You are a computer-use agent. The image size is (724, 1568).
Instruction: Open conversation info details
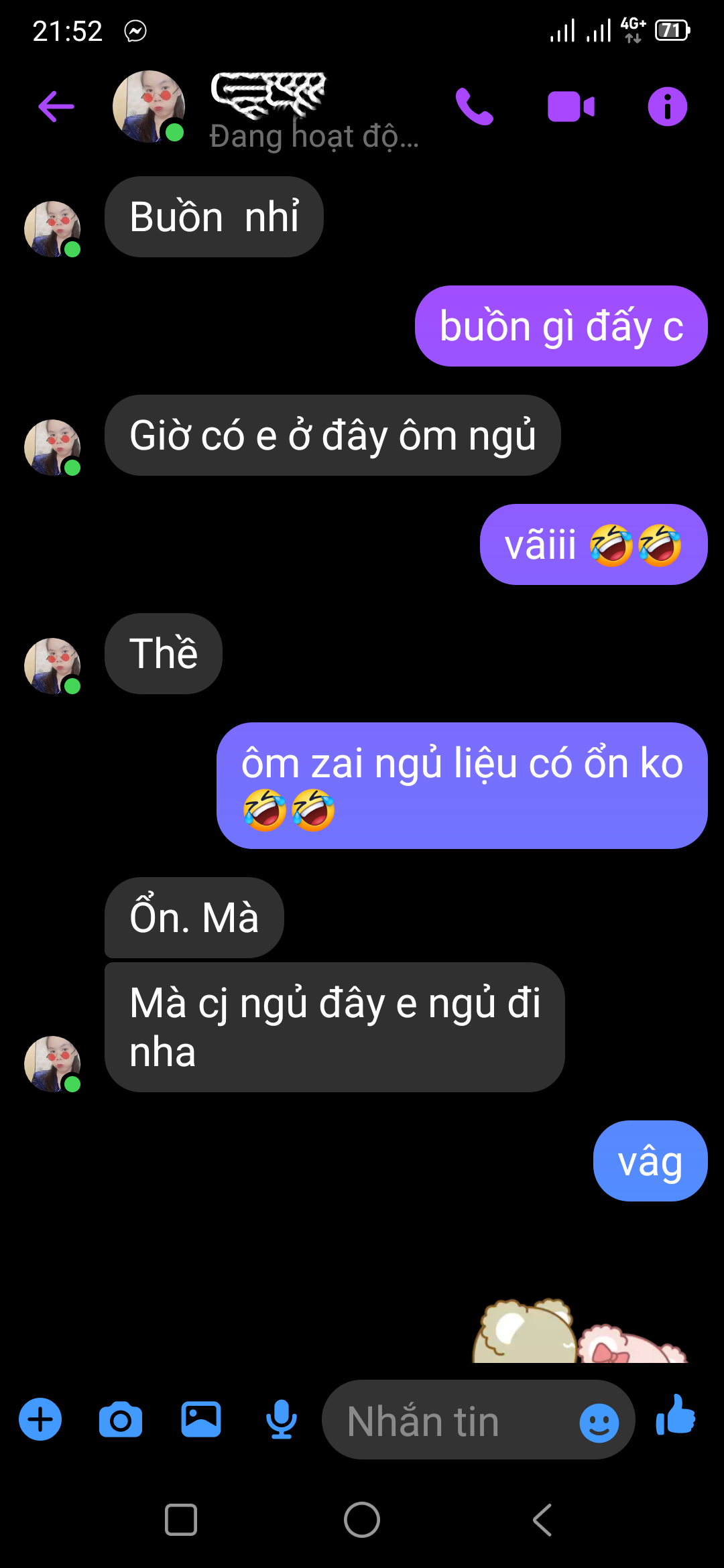point(667,107)
